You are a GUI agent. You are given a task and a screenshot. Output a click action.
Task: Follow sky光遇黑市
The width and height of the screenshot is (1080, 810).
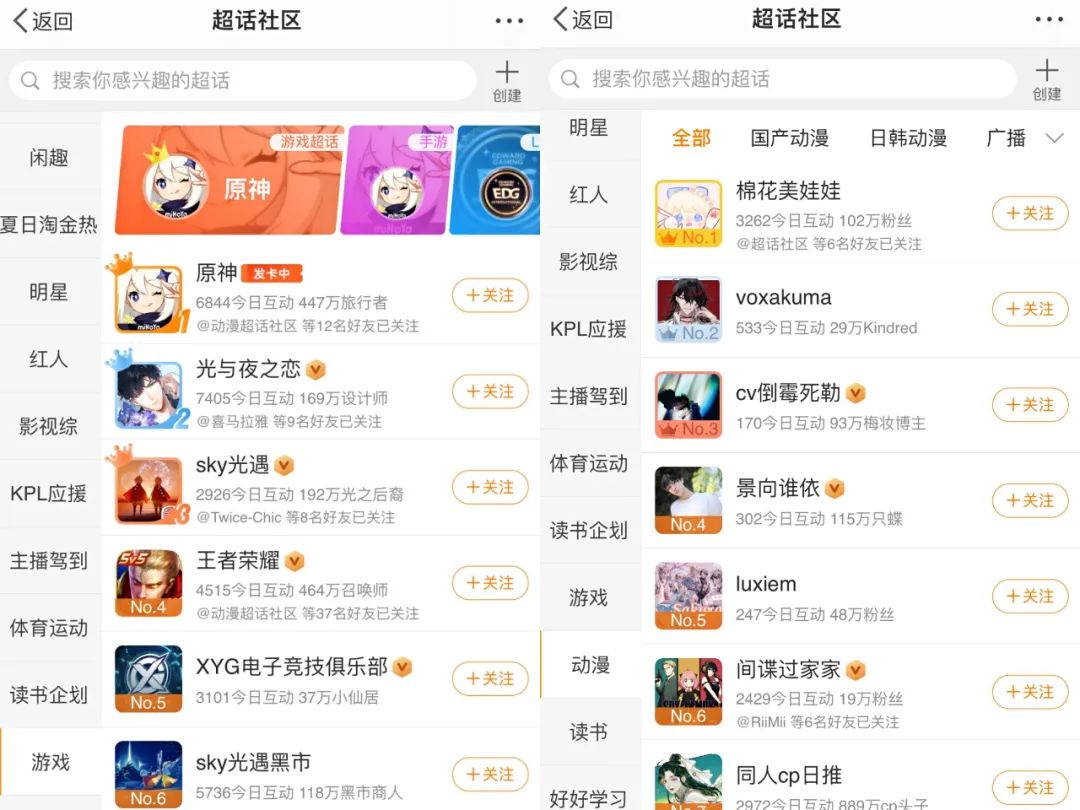click(490, 775)
